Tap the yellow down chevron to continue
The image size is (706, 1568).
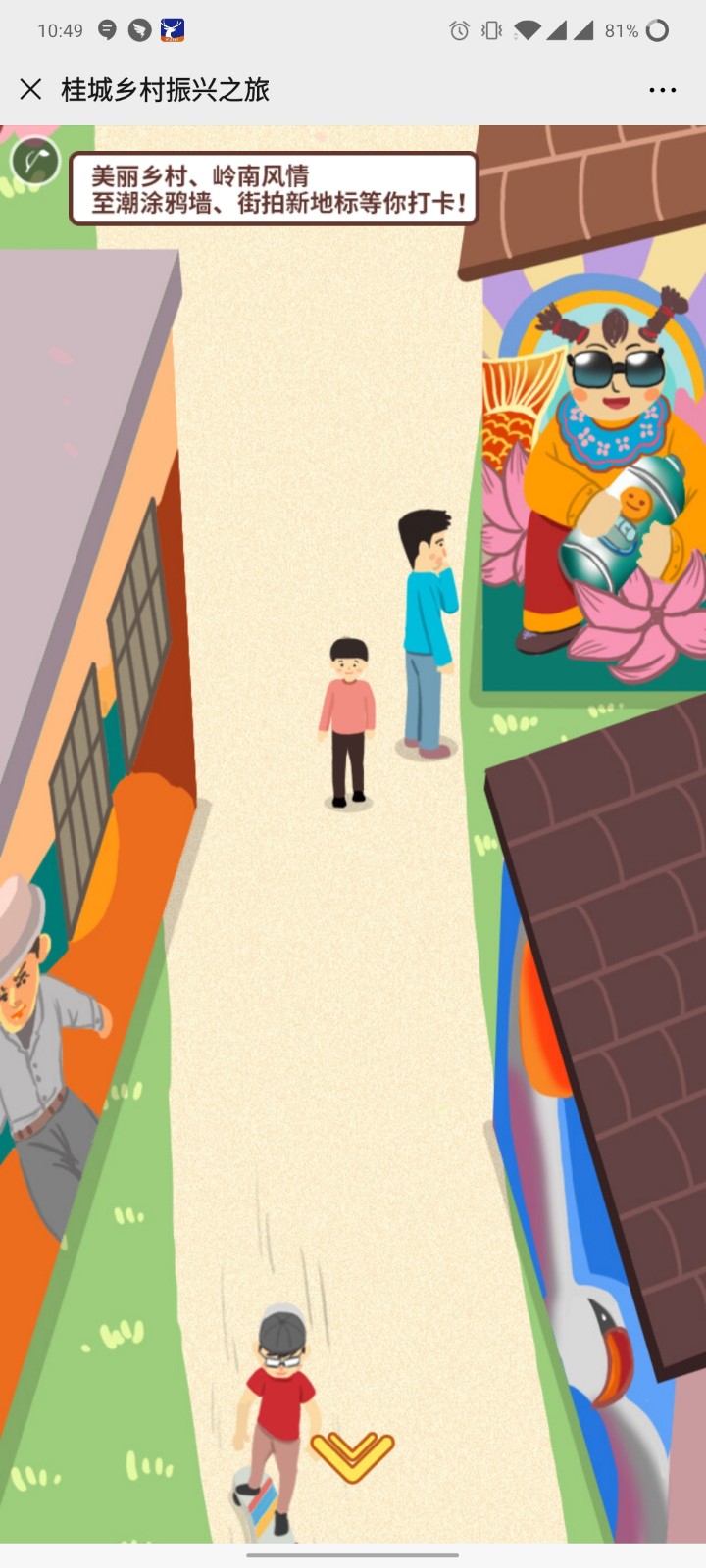352,1456
